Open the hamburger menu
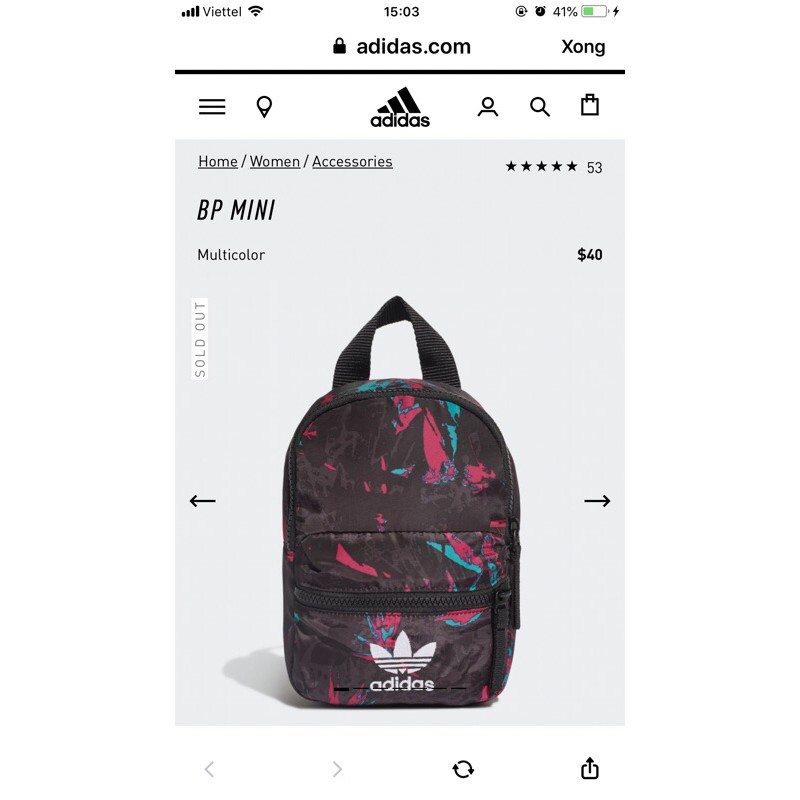This screenshot has width=800, height=800. point(212,107)
